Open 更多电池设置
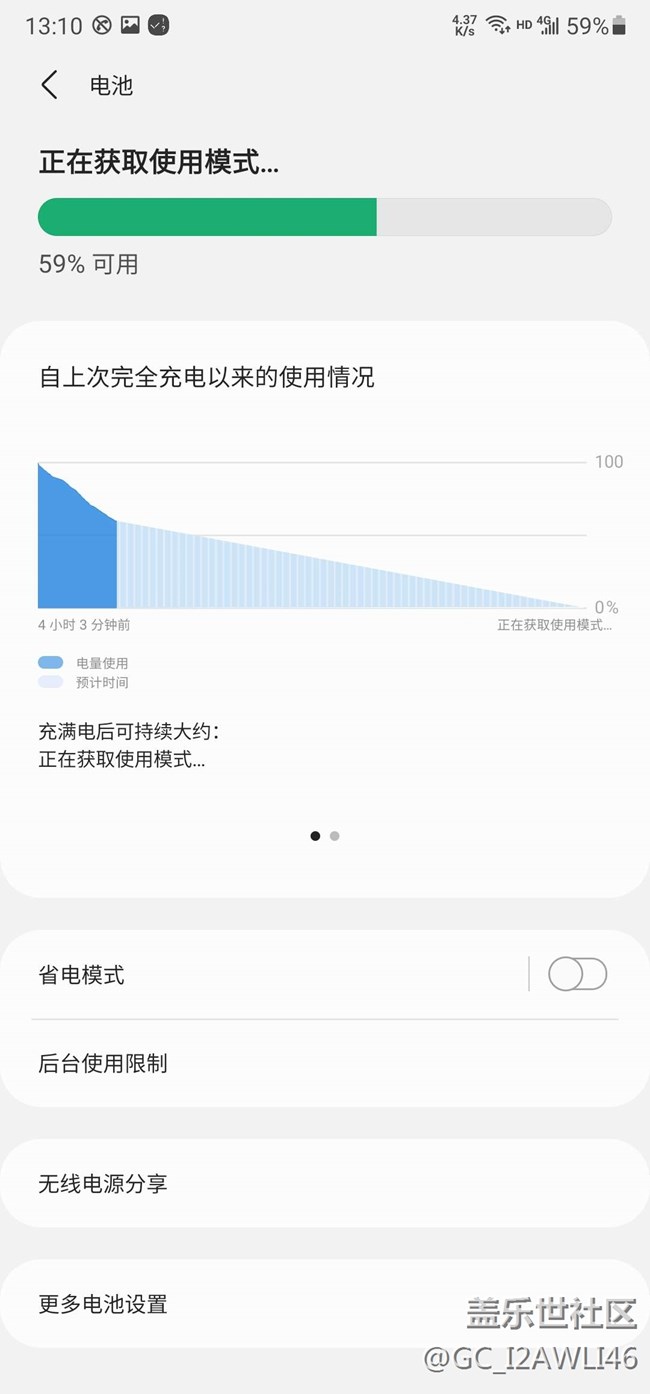 pos(325,1303)
